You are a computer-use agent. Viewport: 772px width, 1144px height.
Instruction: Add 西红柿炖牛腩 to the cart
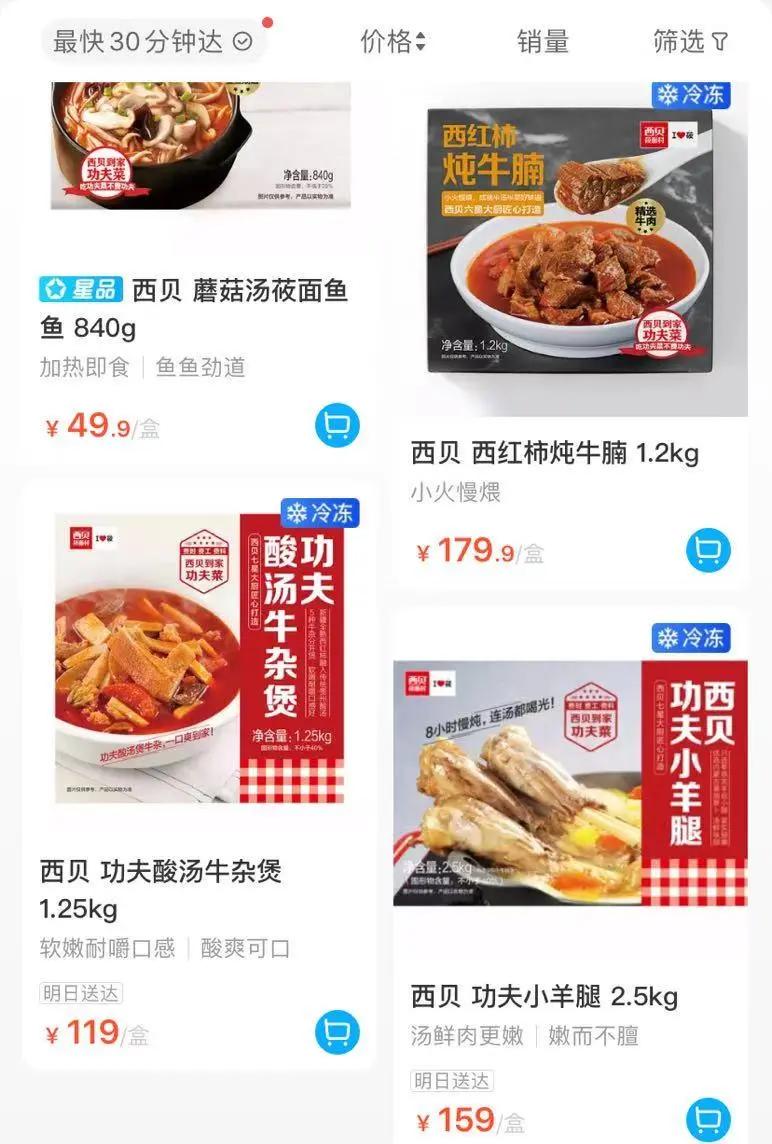[x=708, y=550]
